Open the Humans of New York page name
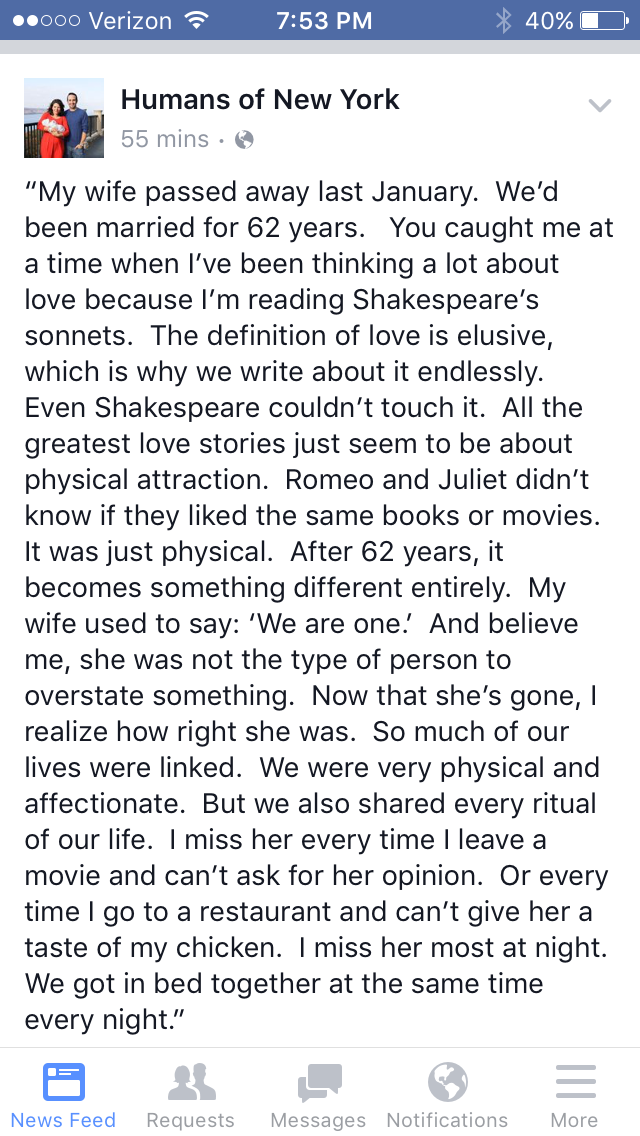The height and width of the screenshot is (1136, 640). tap(259, 99)
